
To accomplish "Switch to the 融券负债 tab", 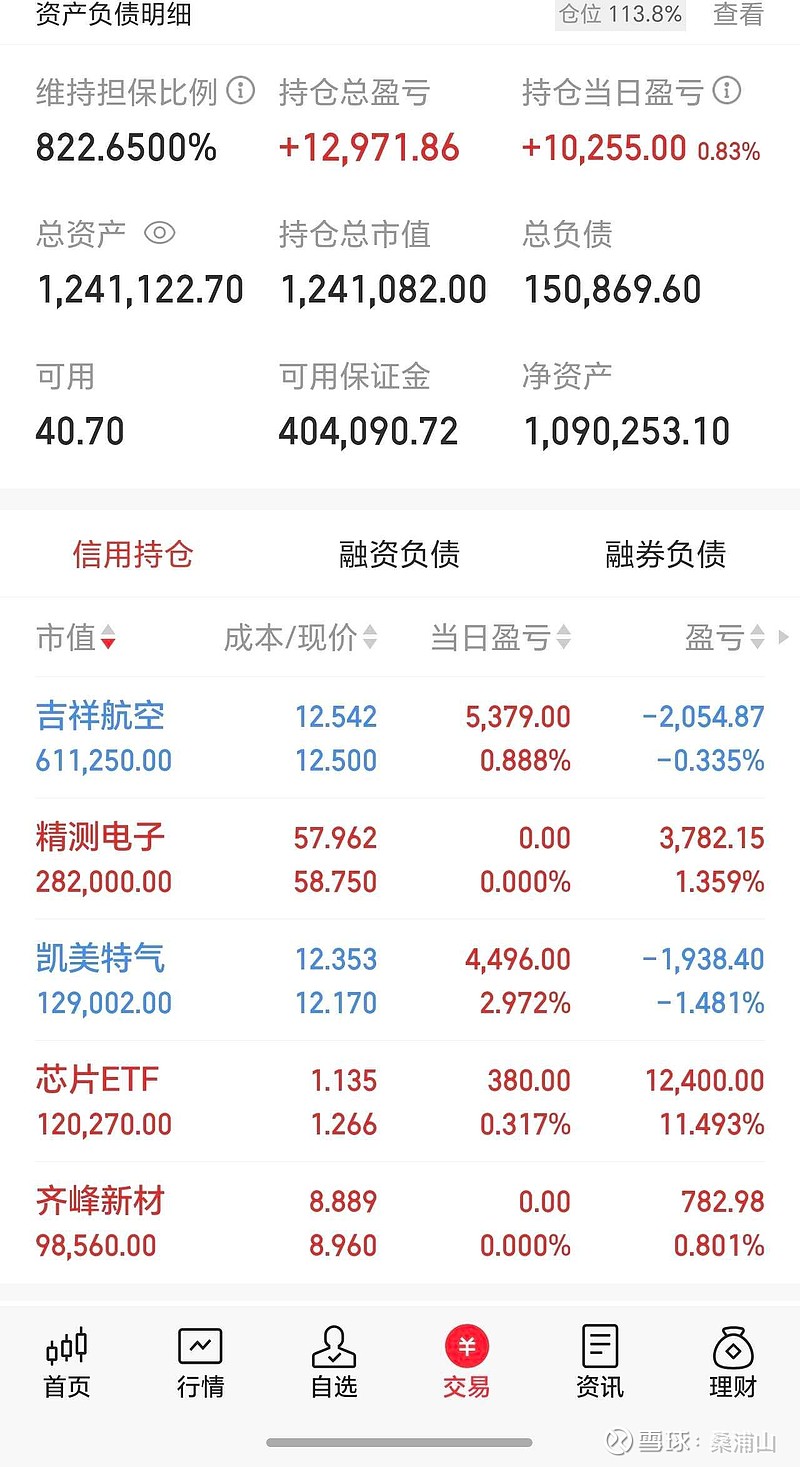I will click(666, 554).
